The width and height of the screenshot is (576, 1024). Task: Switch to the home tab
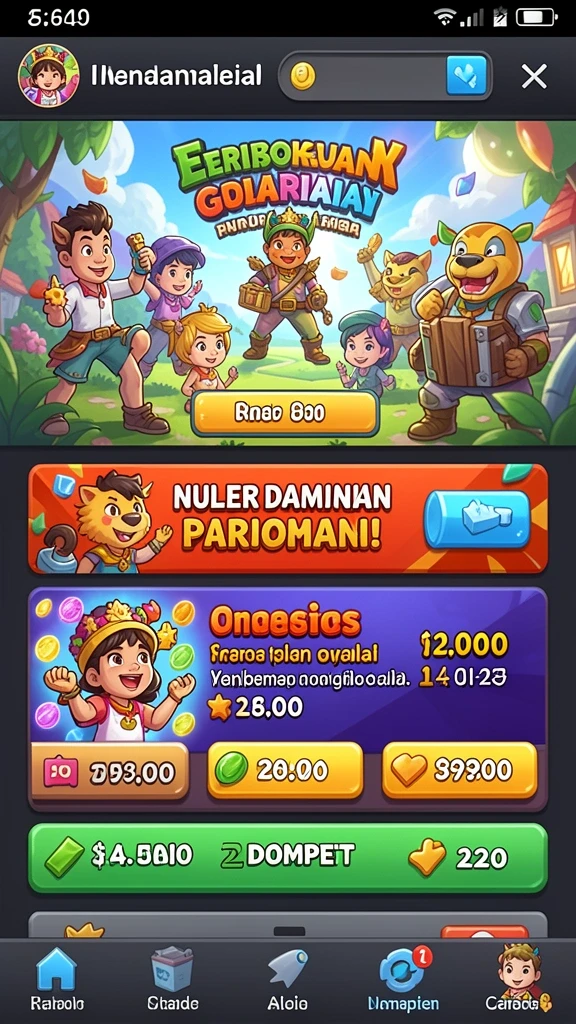57,978
